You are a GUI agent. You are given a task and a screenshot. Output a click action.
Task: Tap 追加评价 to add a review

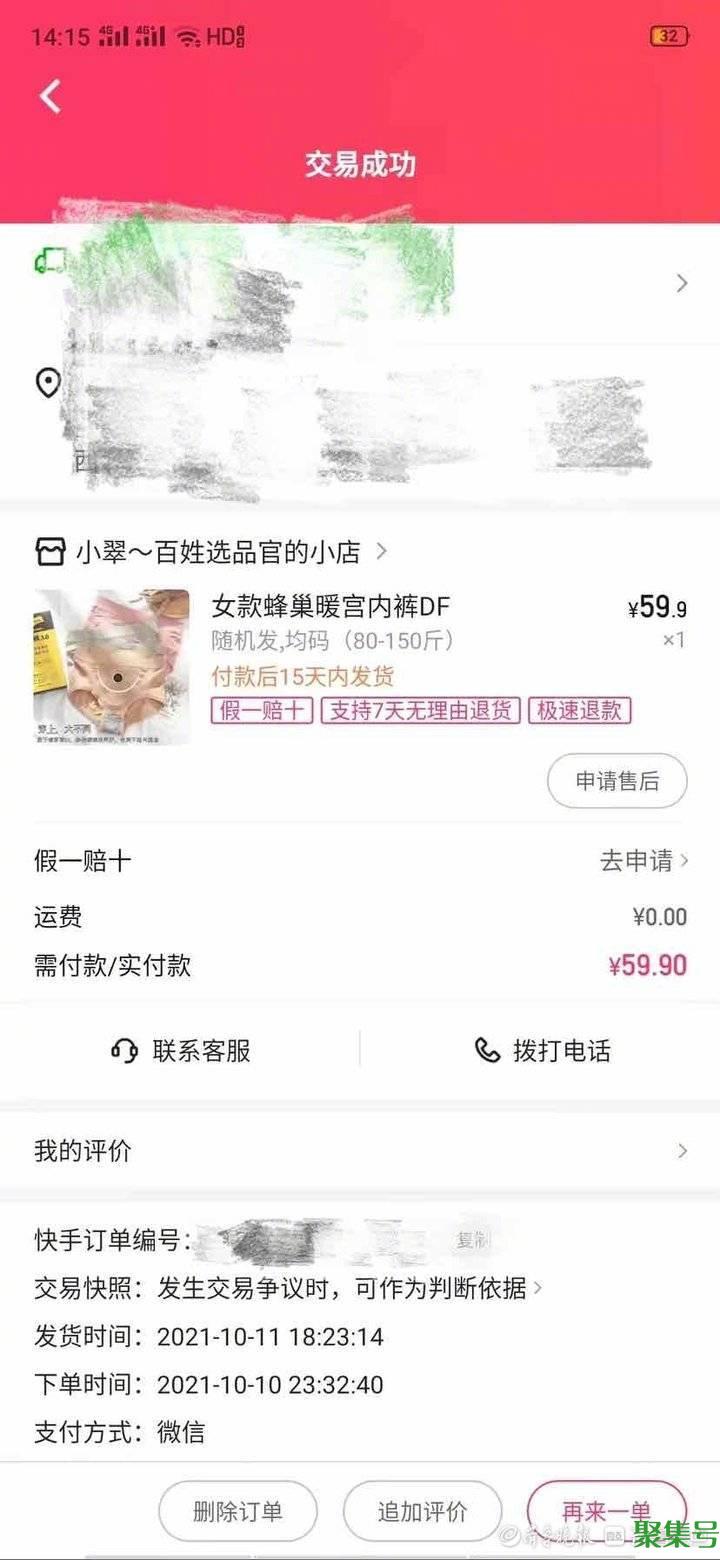tap(422, 1511)
